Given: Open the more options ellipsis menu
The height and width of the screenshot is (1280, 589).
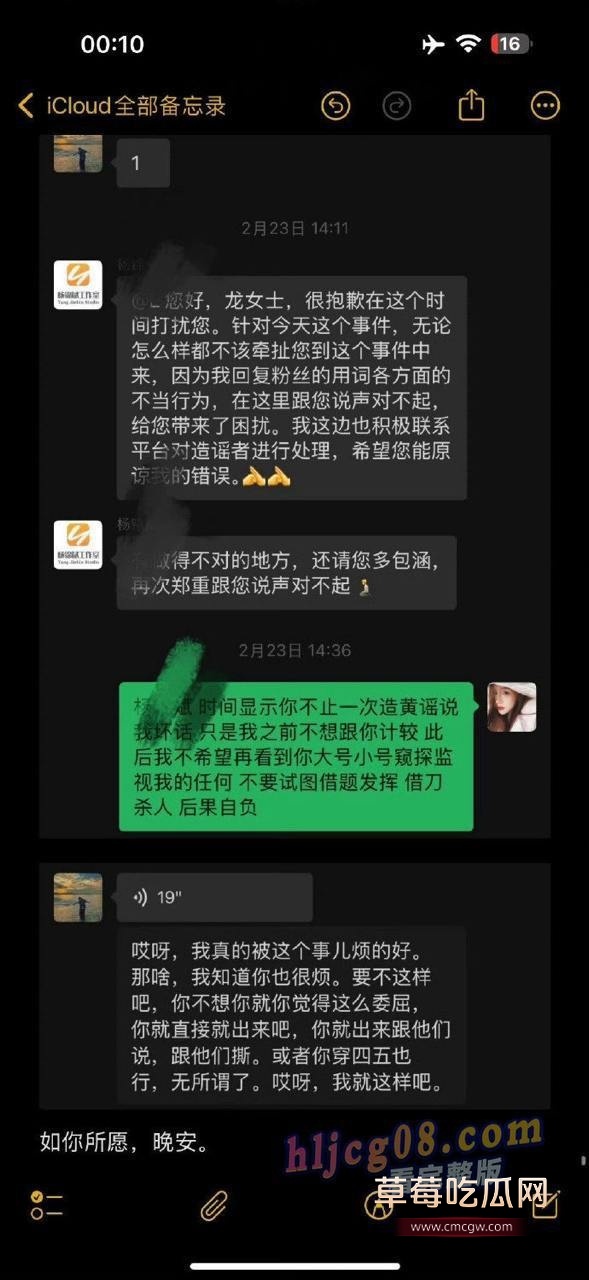Looking at the screenshot, I should pyautogui.click(x=545, y=105).
